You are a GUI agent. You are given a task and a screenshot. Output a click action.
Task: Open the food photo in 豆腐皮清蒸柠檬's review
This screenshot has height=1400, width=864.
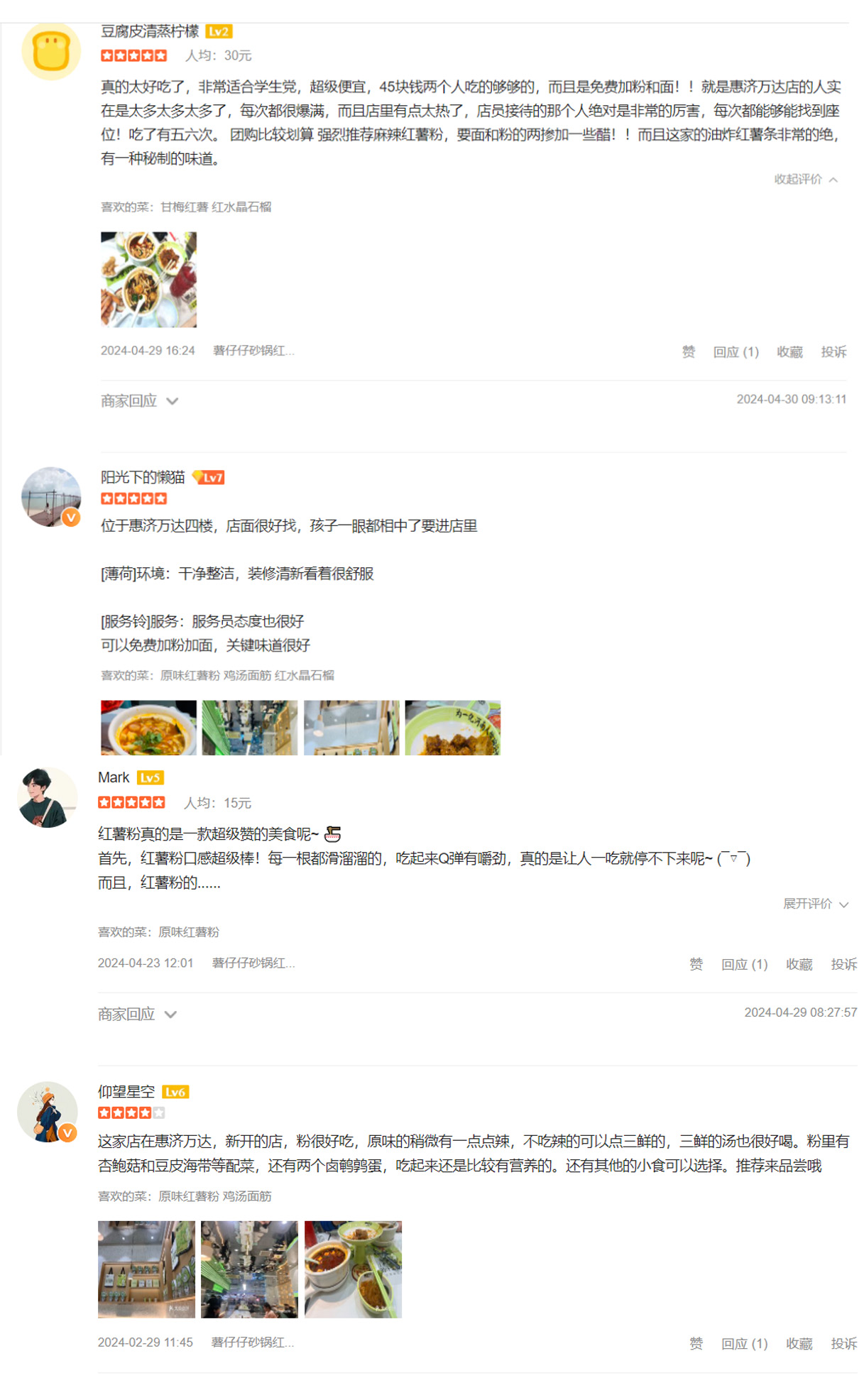[148, 279]
